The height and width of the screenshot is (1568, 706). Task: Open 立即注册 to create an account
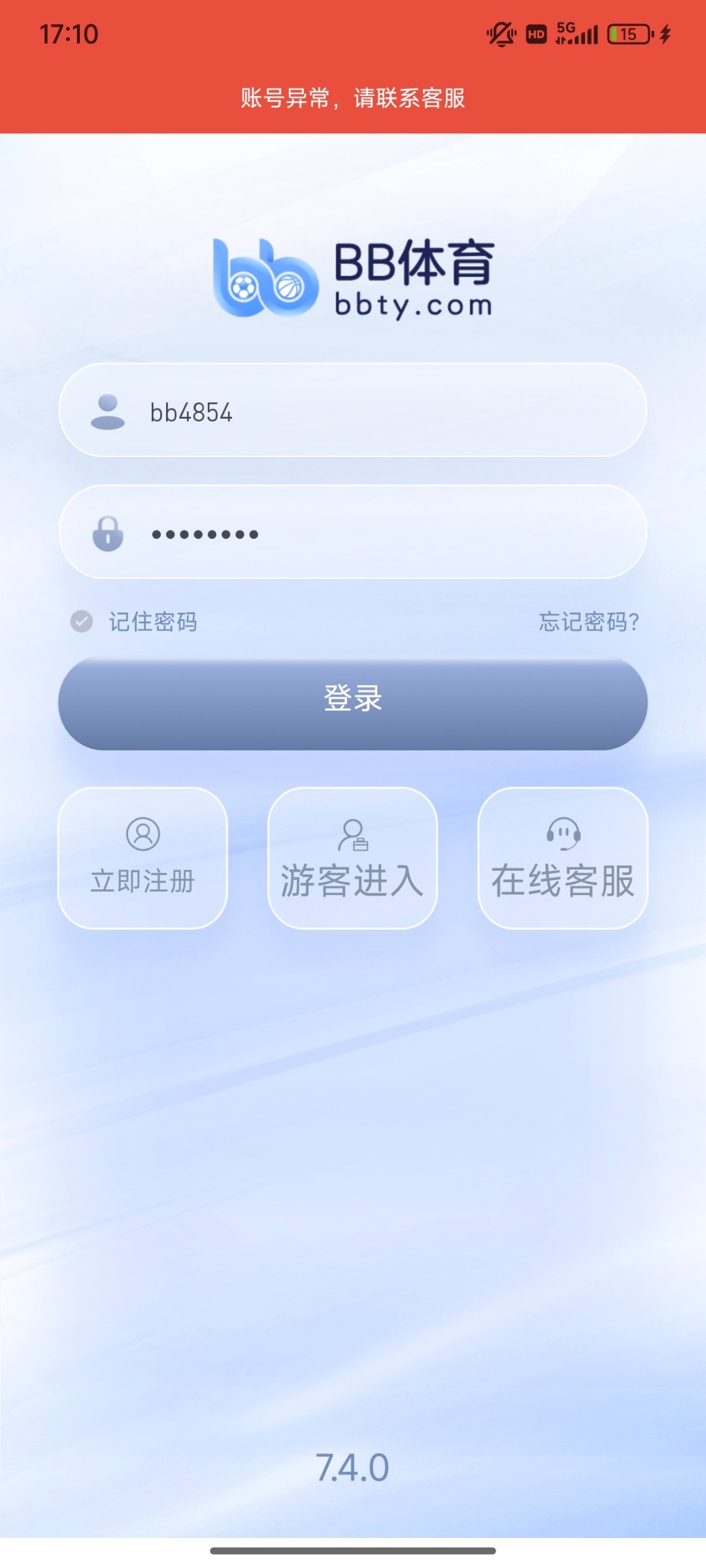[143, 857]
